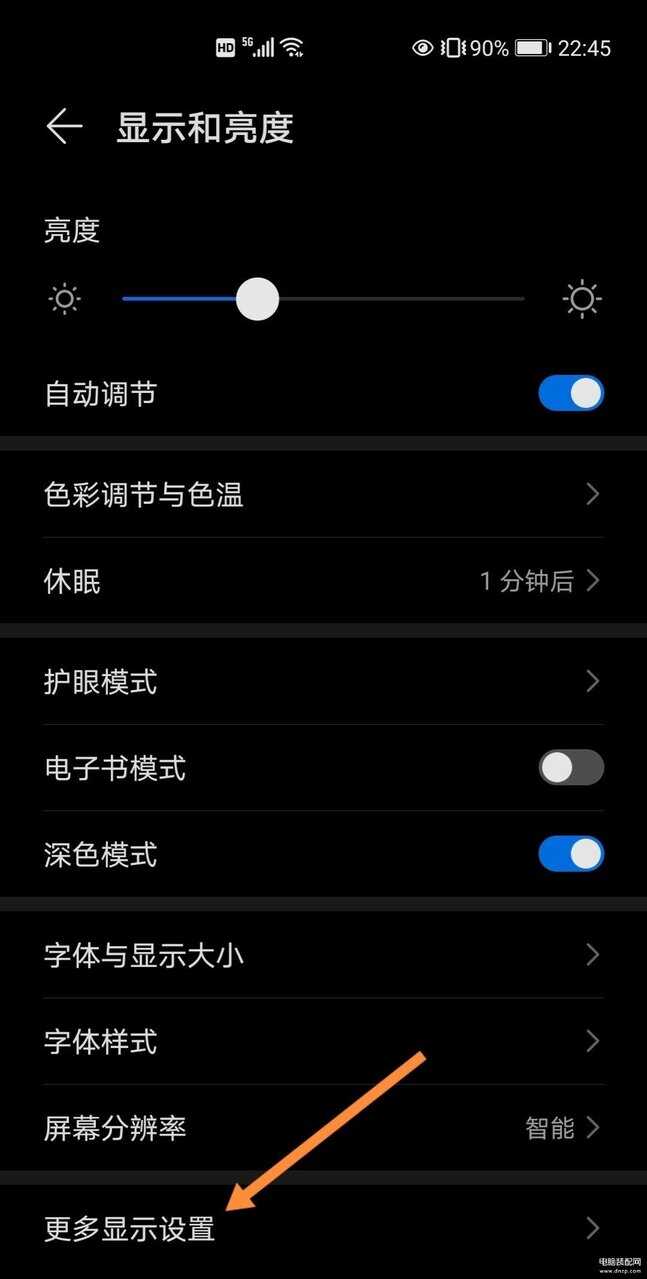Open 屏幕分辨率 screen resolution settings
This screenshot has height=1279, width=647.
click(x=323, y=1128)
